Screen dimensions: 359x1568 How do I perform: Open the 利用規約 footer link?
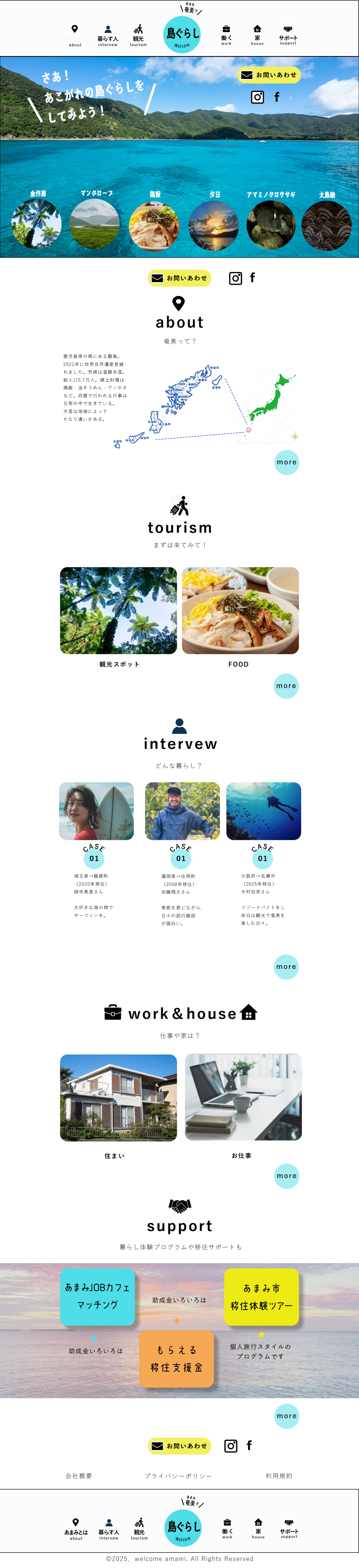click(279, 1476)
